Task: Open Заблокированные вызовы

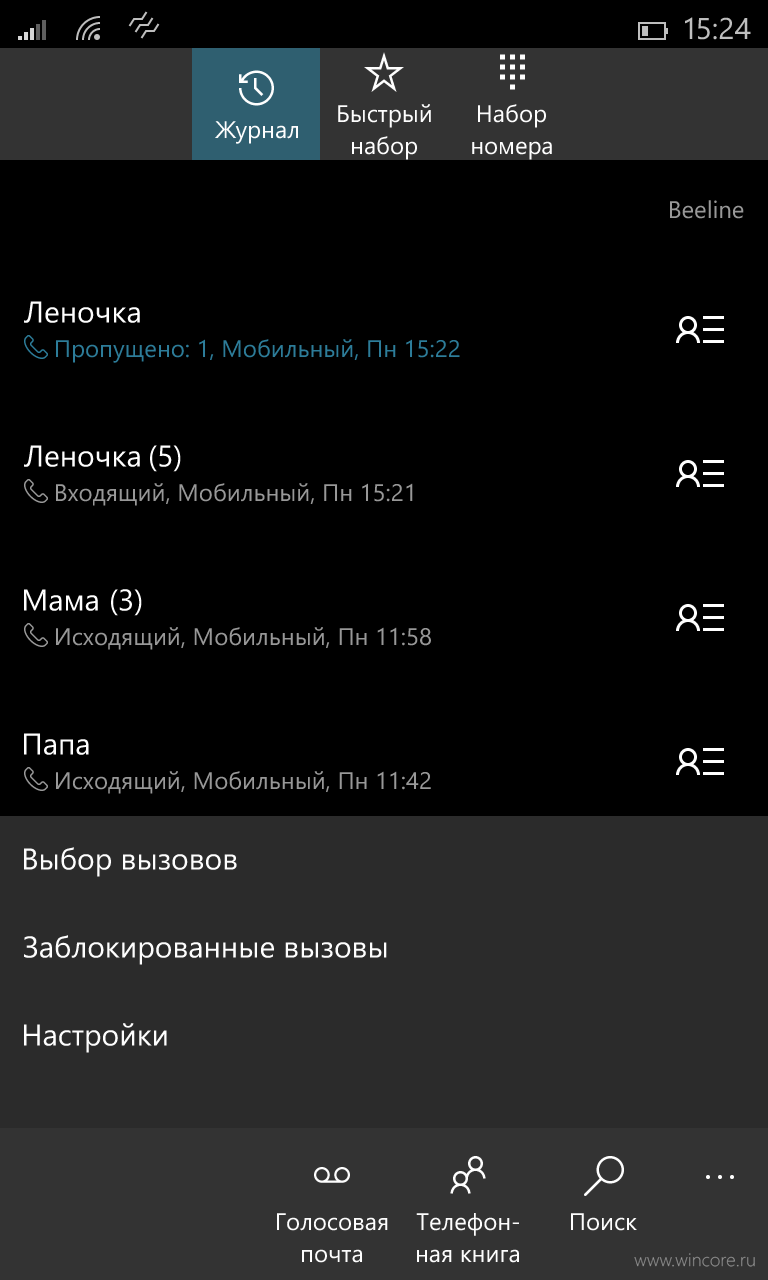Action: click(x=384, y=948)
